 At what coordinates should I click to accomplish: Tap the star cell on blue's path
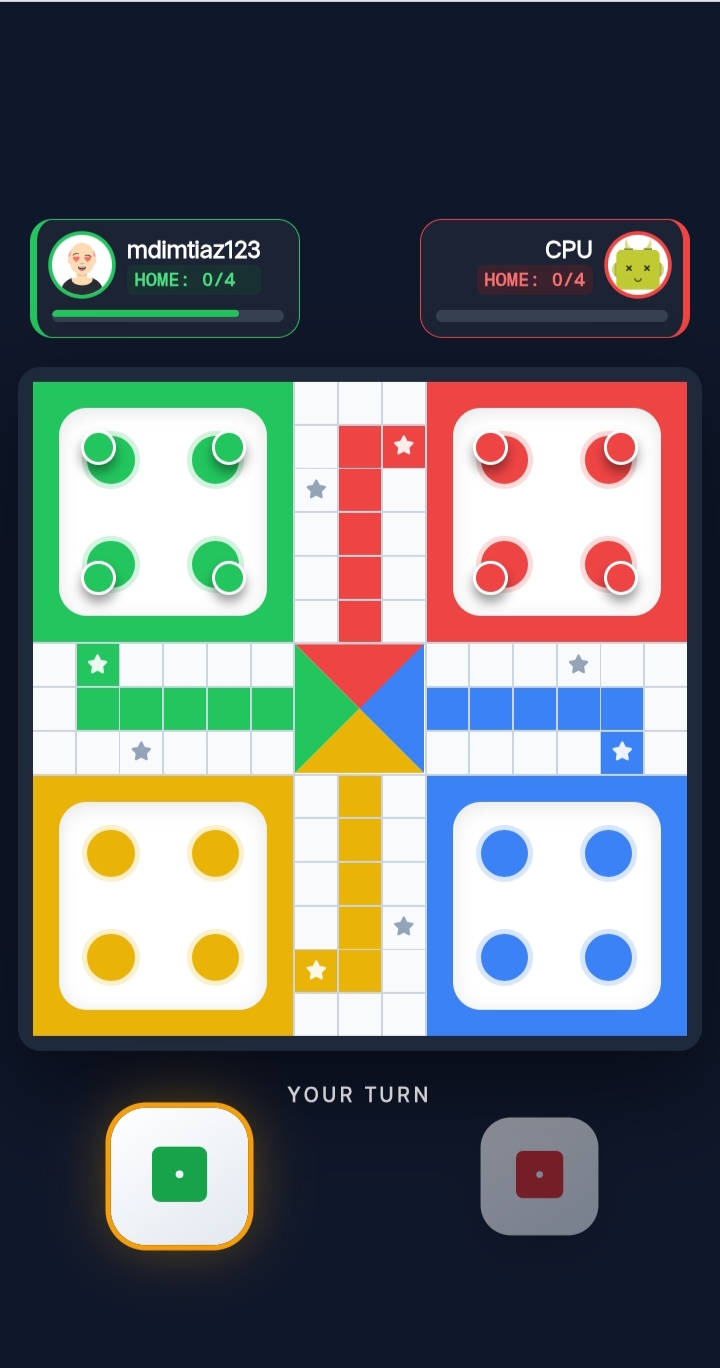[621, 752]
